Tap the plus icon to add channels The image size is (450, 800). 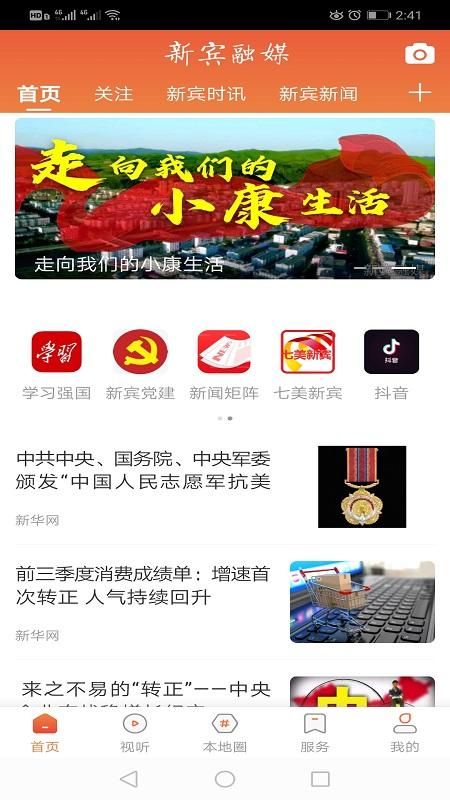tap(420, 93)
